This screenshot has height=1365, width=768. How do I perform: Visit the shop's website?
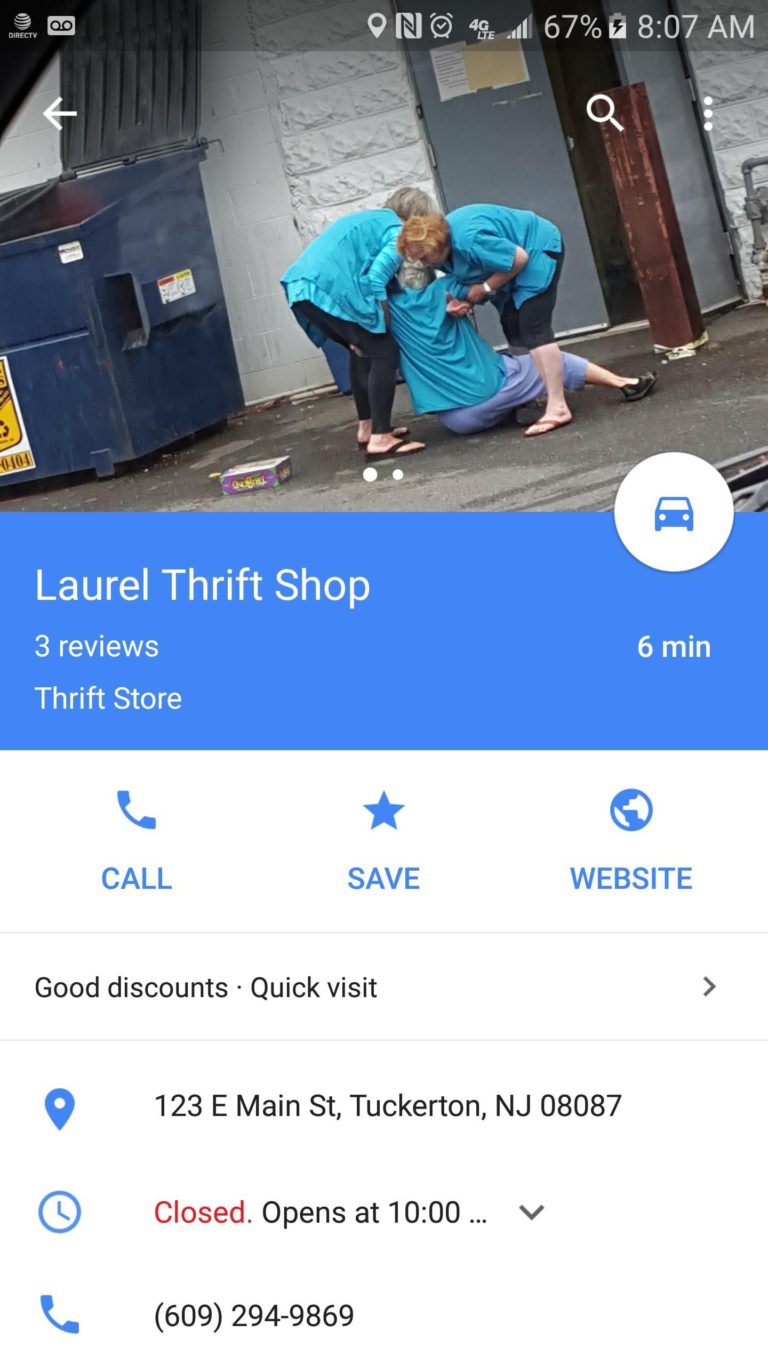pos(630,838)
